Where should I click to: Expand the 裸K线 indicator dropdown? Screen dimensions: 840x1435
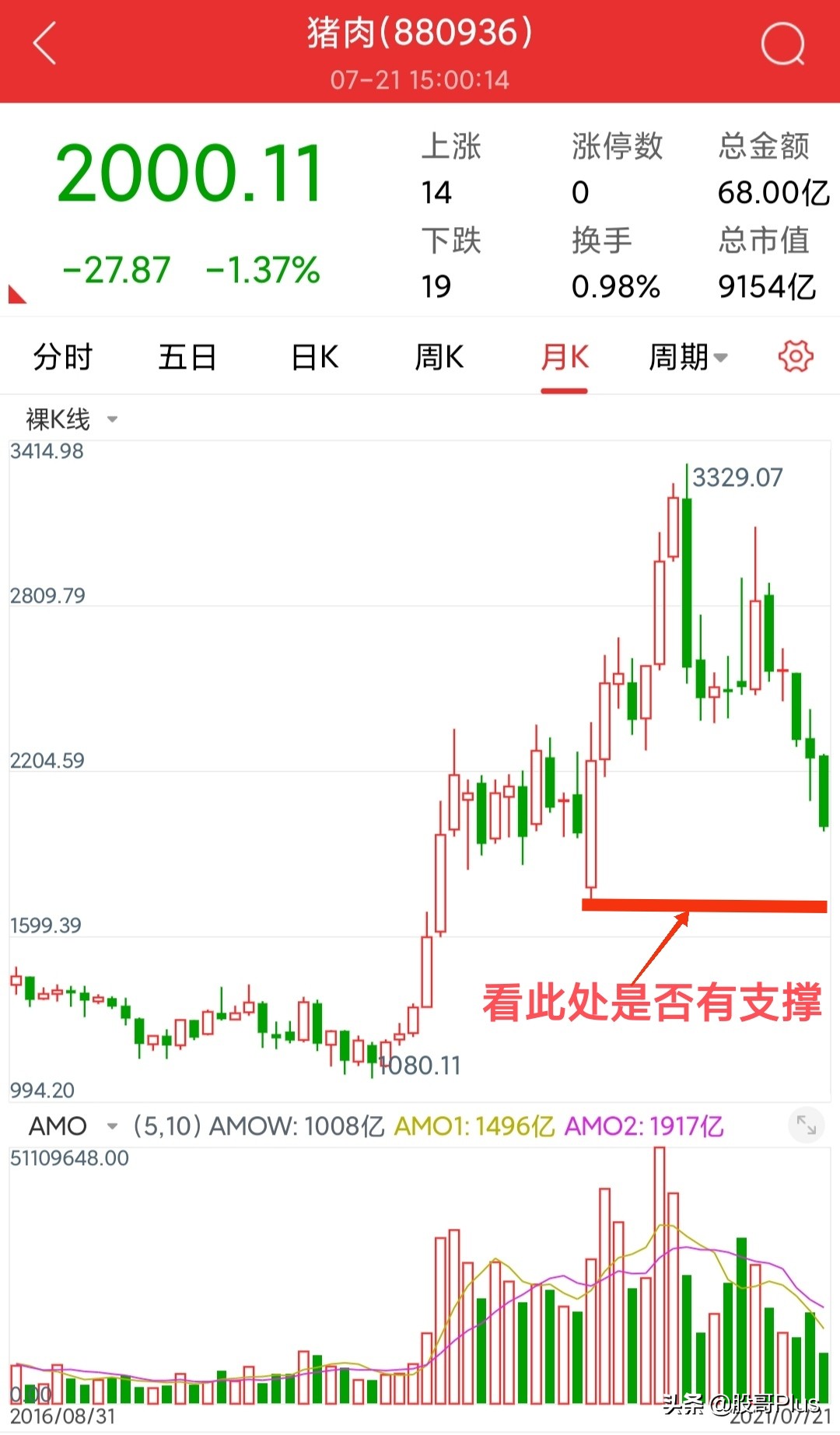point(72,419)
